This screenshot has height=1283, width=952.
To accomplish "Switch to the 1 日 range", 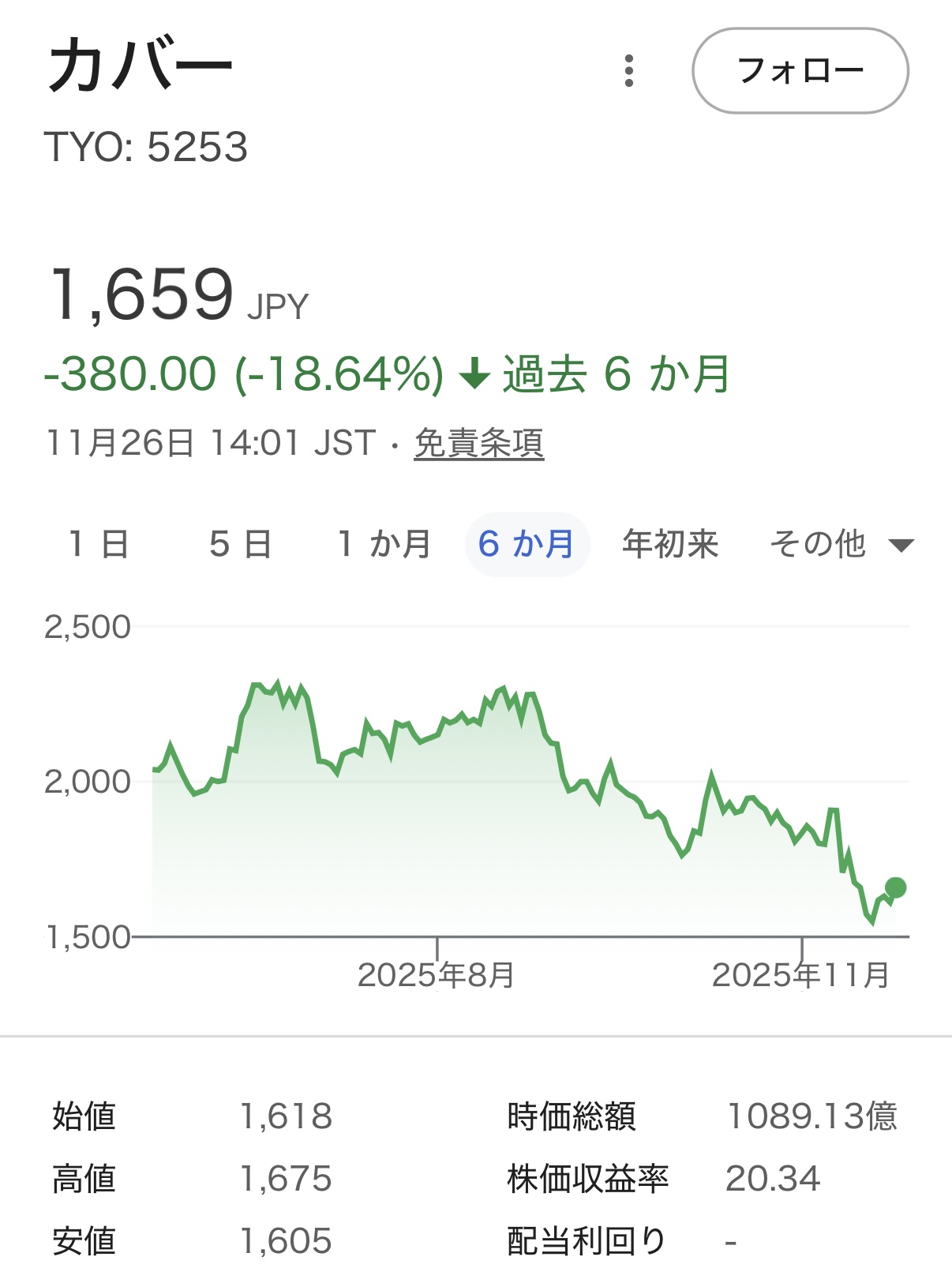I will [99, 544].
